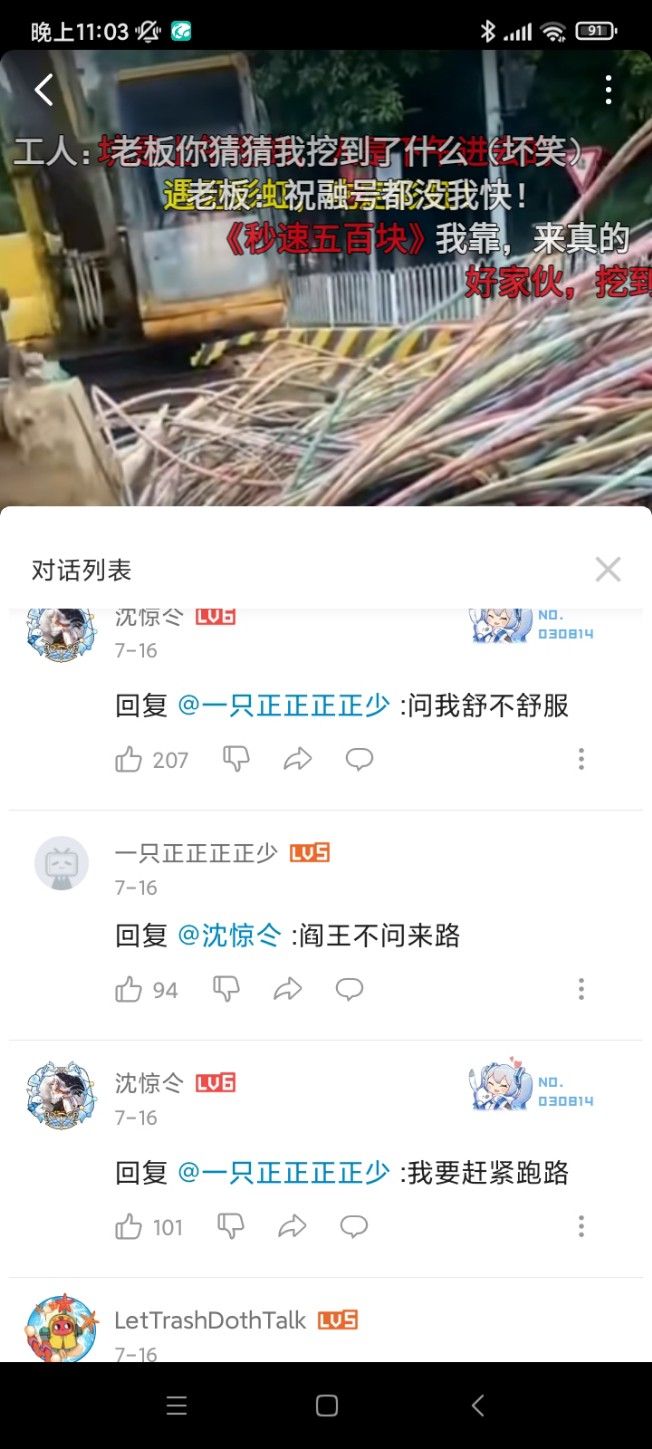Dislike the comment 阎王不问来路
652x1449 pixels.
coord(227,990)
